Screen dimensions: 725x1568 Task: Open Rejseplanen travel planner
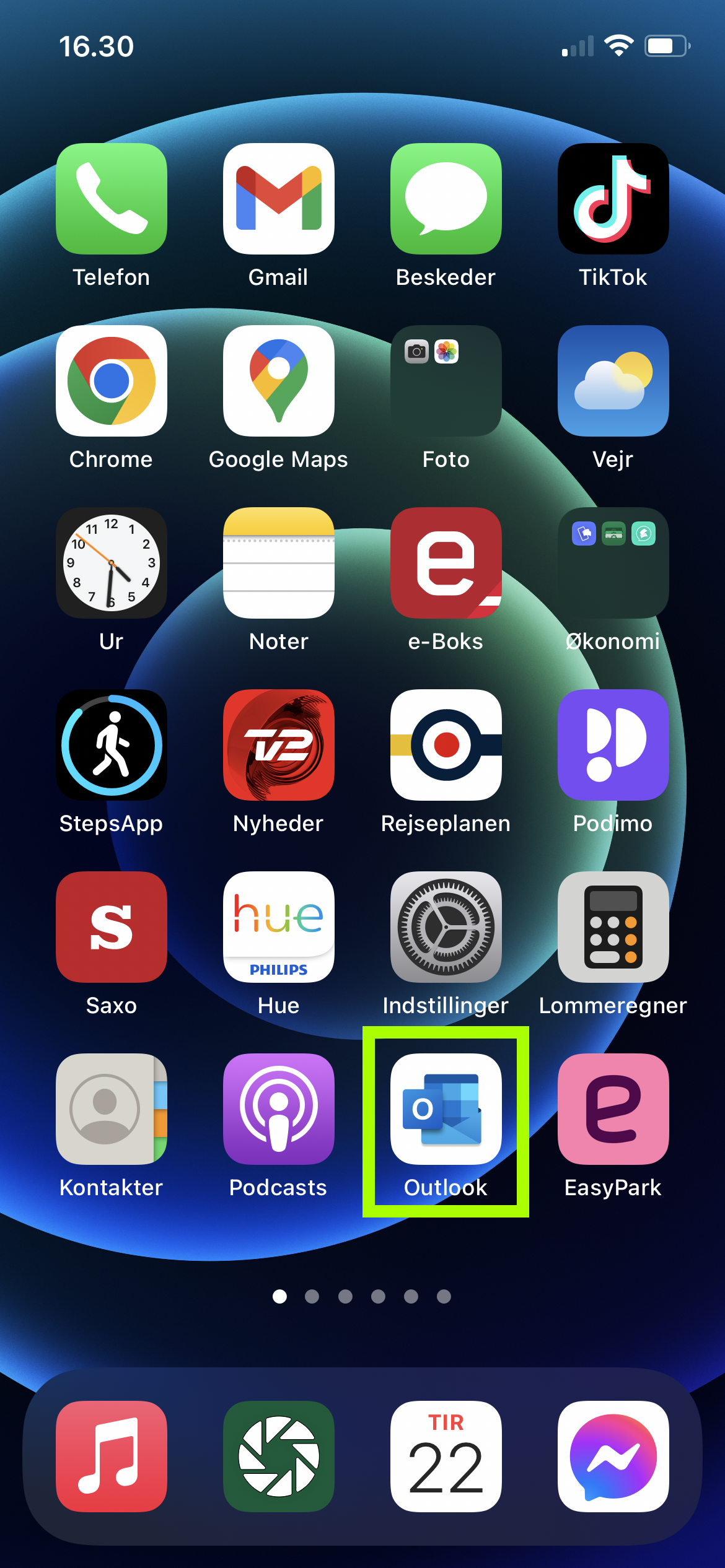pos(446,745)
